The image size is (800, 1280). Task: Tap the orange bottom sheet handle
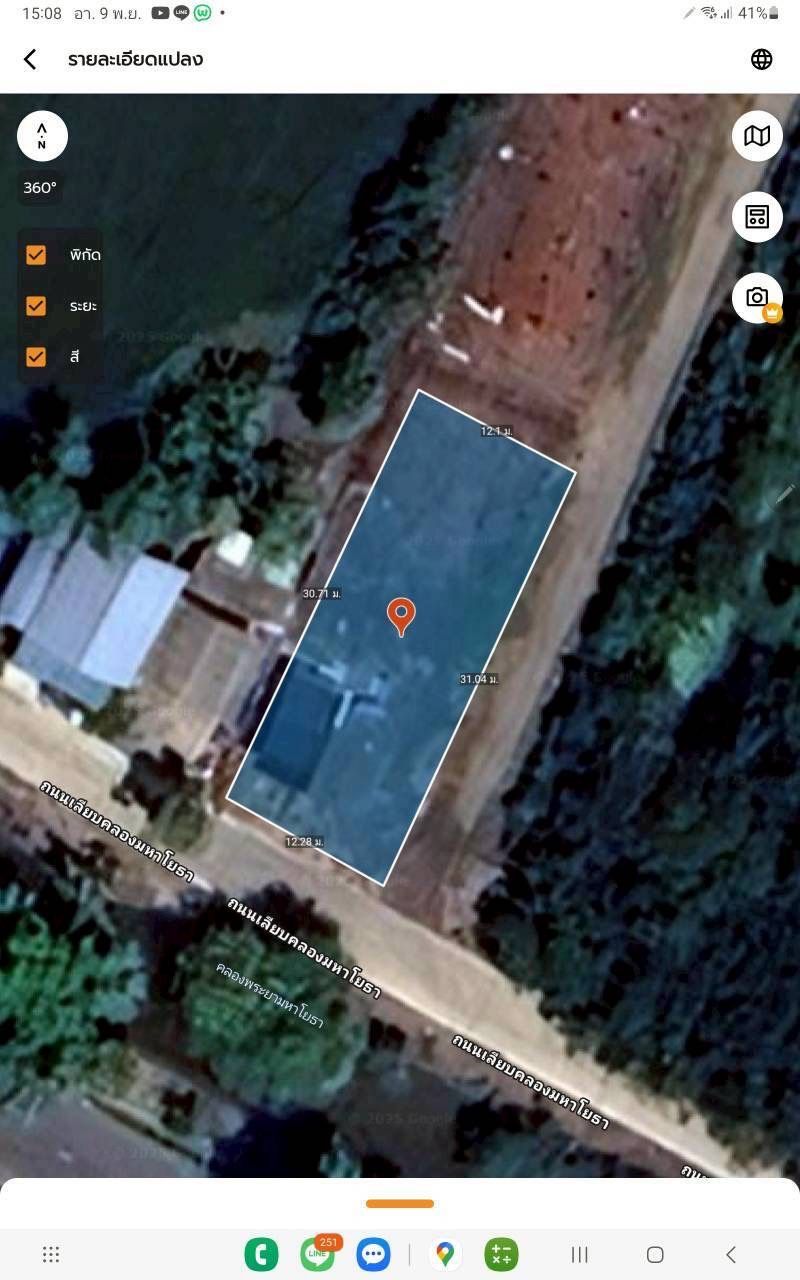pos(400,1204)
